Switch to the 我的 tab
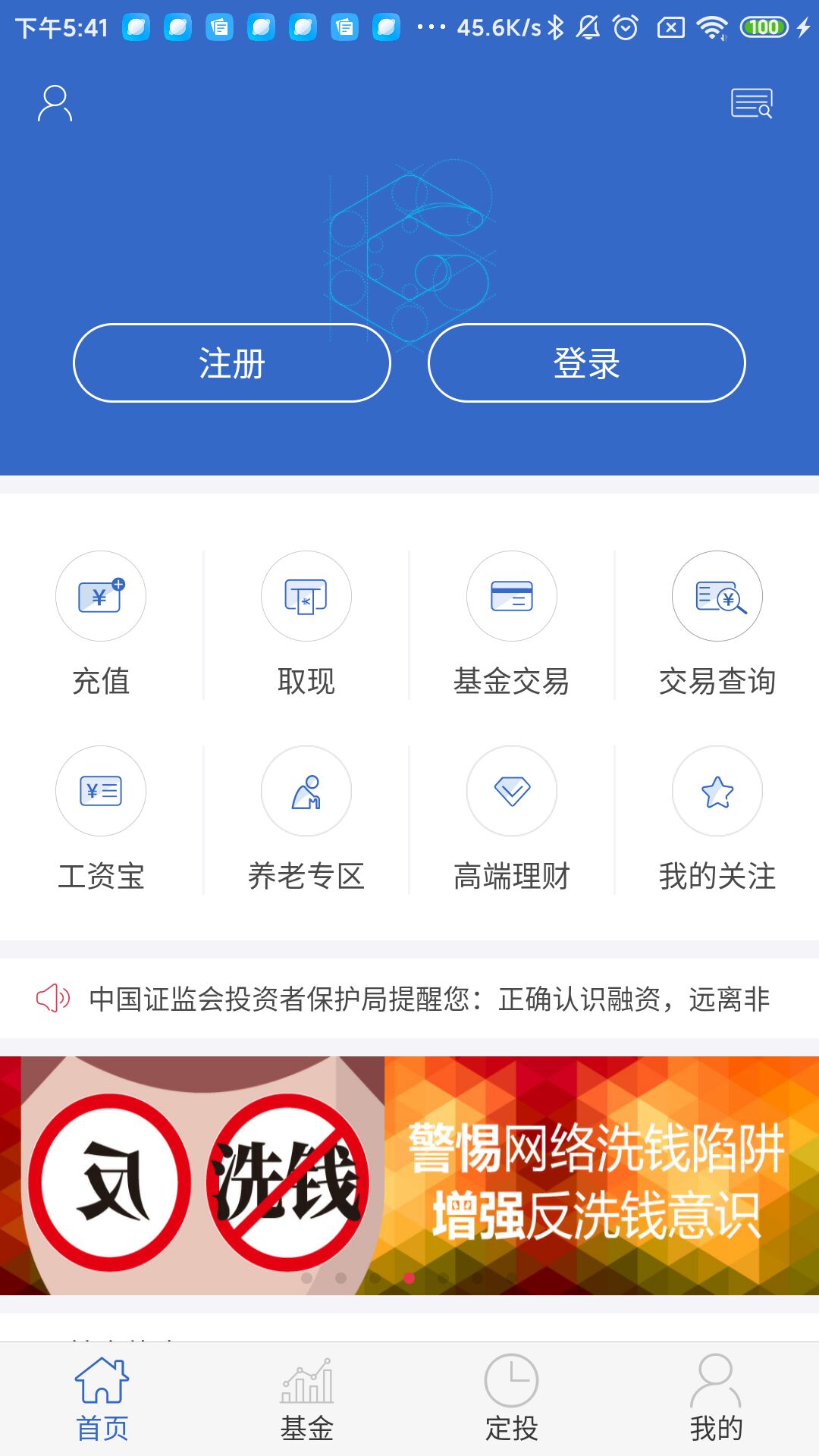Screen dimensions: 819x1456 click(x=715, y=1407)
